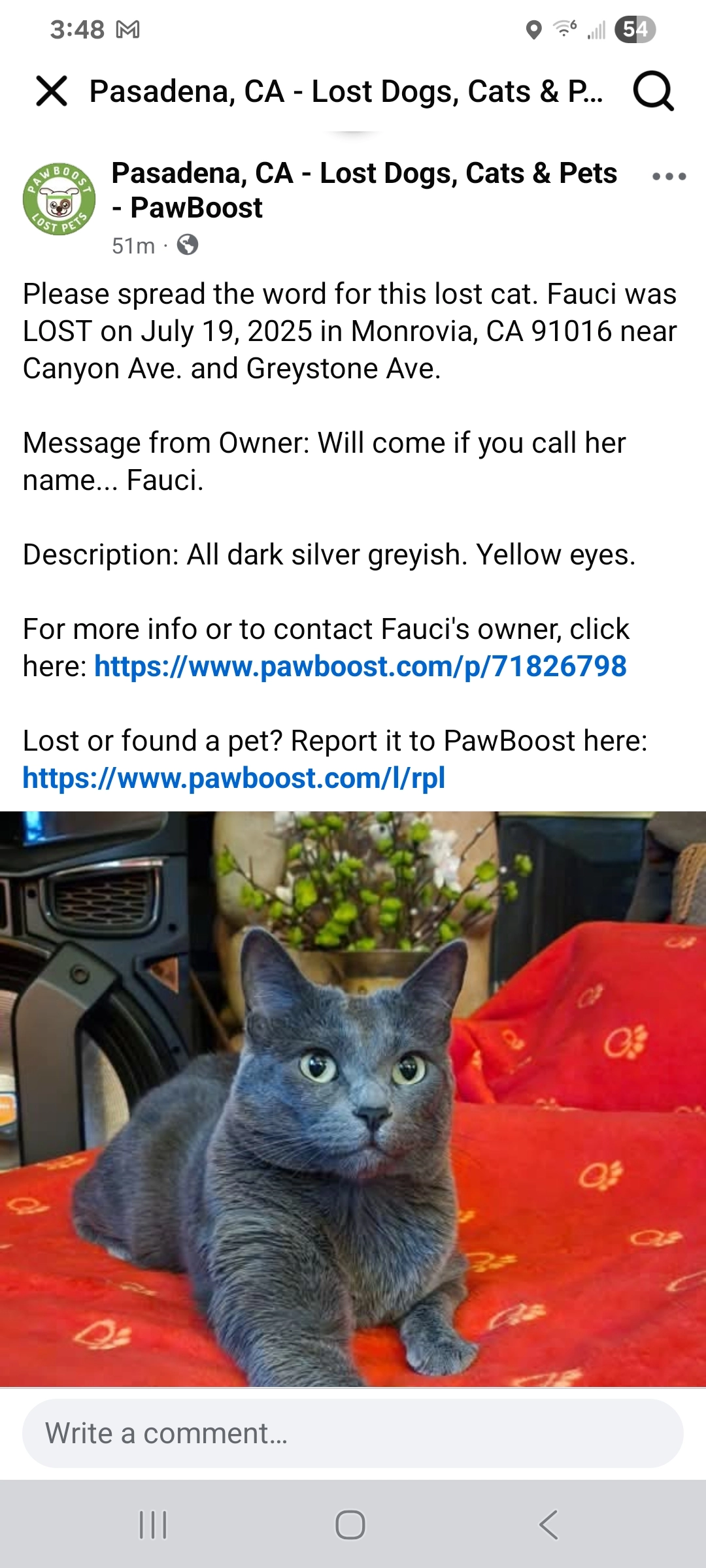This screenshot has height=1568, width=706.
Task: Open the Pasadena PawBoost page name
Action: [364, 190]
